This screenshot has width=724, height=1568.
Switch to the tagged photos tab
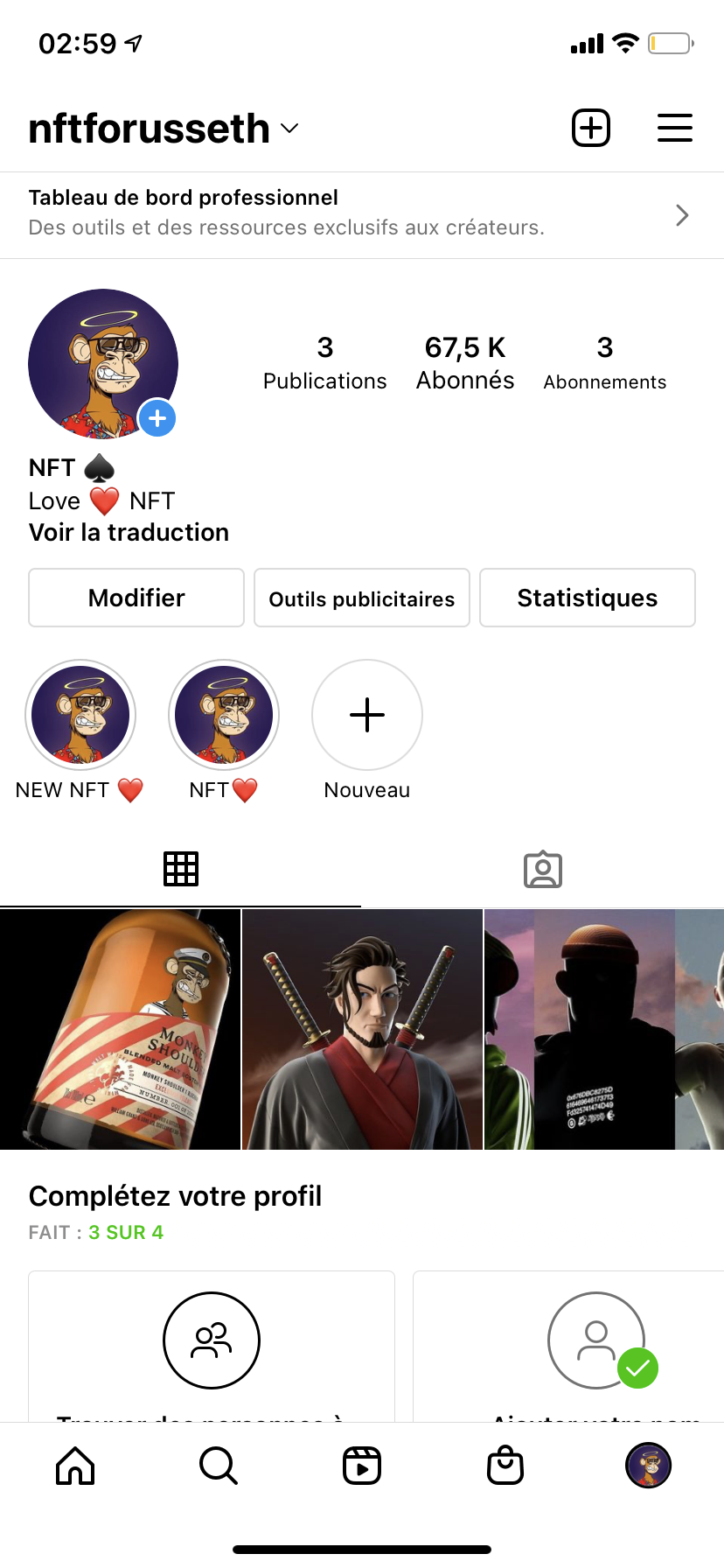click(x=542, y=869)
